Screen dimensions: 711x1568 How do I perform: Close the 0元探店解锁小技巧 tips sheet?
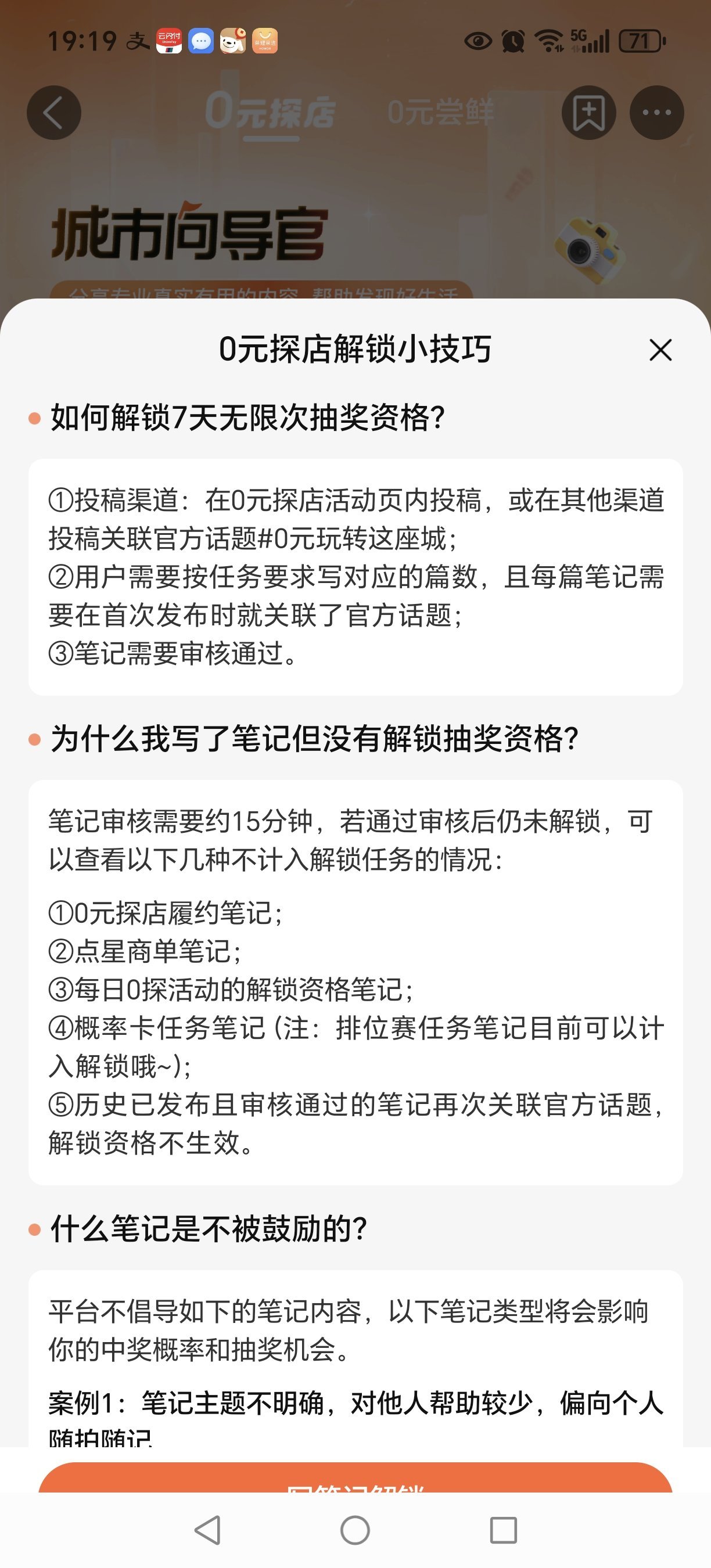[660, 350]
